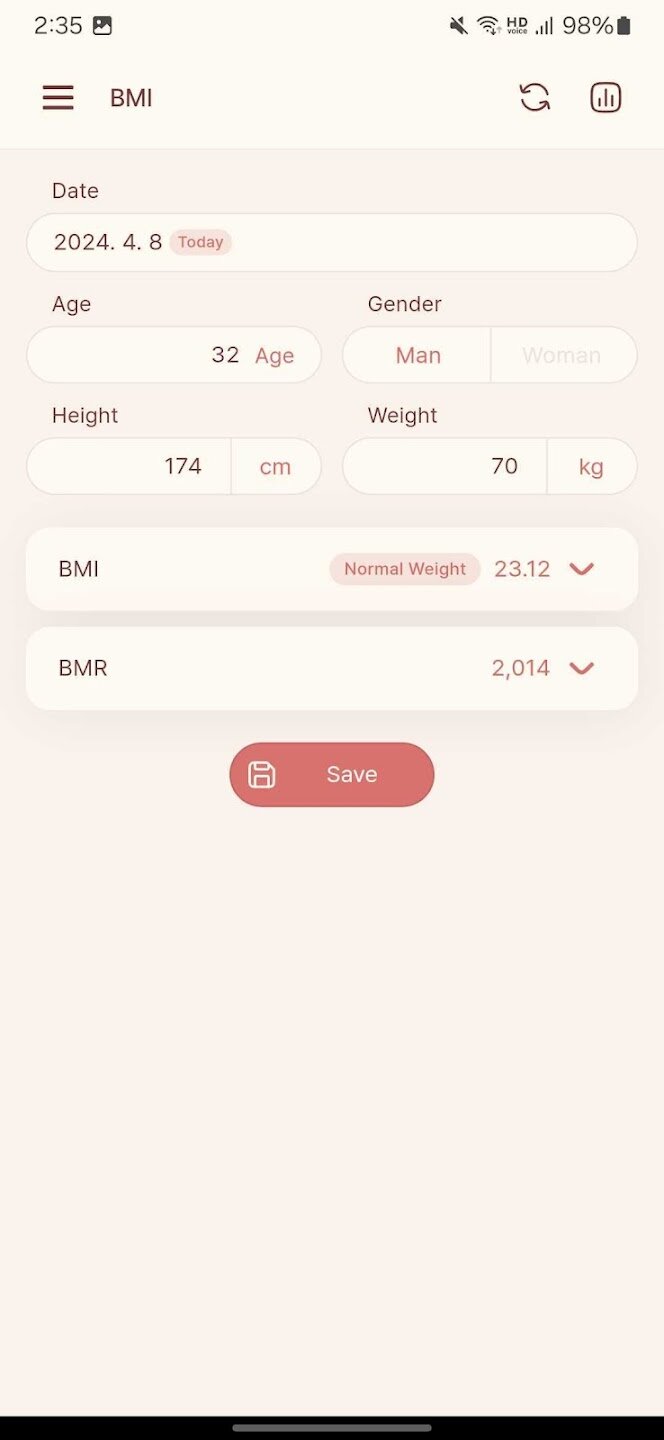The width and height of the screenshot is (664, 1440).
Task: Expand the BMI result card
Action: (x=332, y=569)
